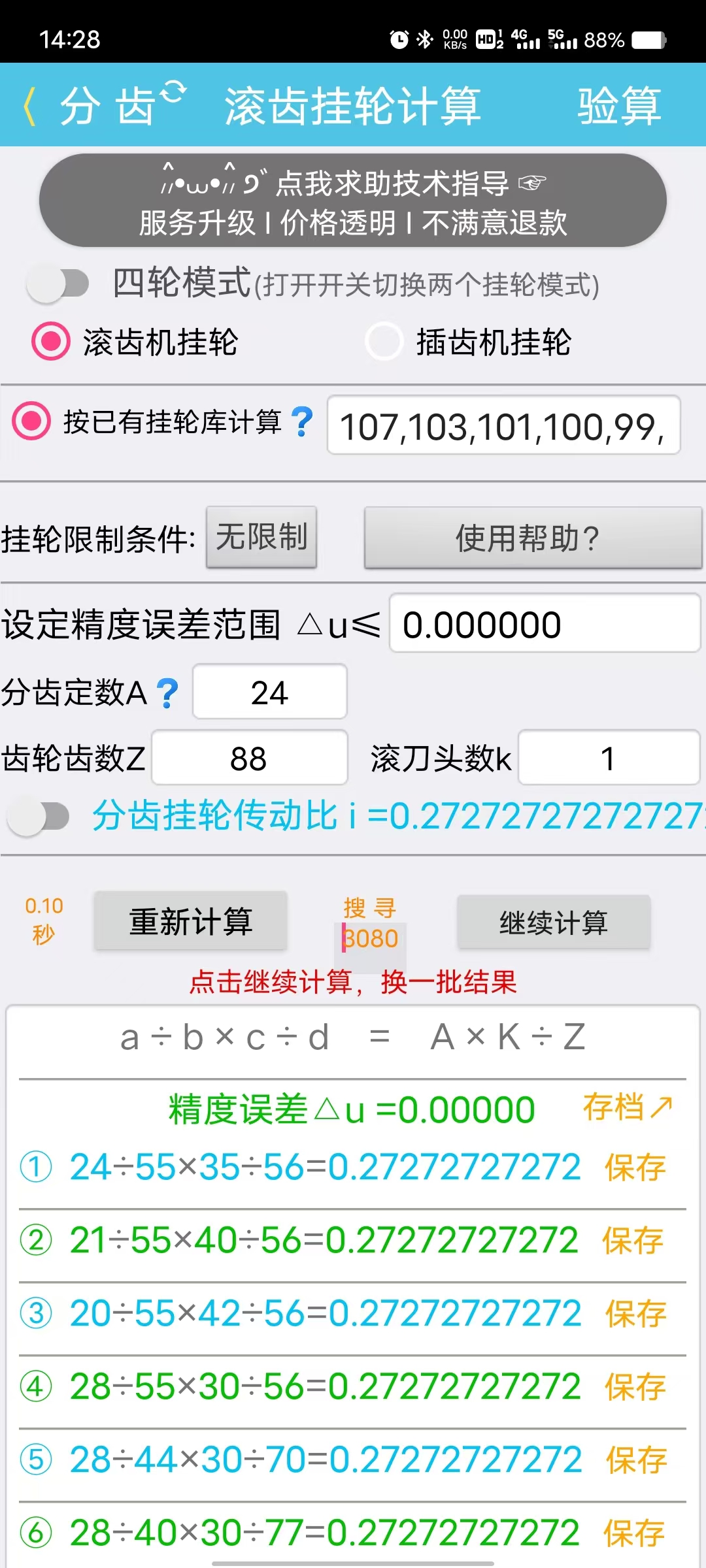
Task: Edit the 滚刀头数k field
Action: coord(608,759)
